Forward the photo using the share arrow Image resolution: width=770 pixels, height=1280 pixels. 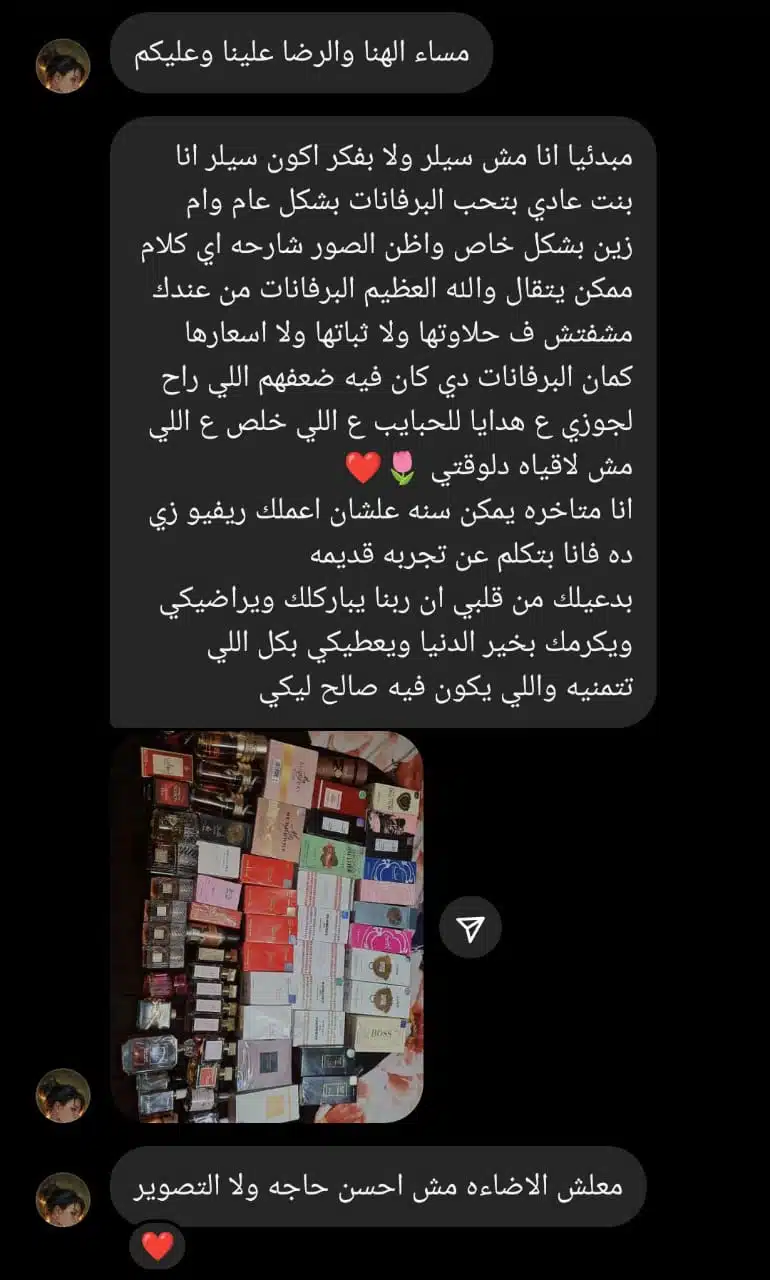470,929
